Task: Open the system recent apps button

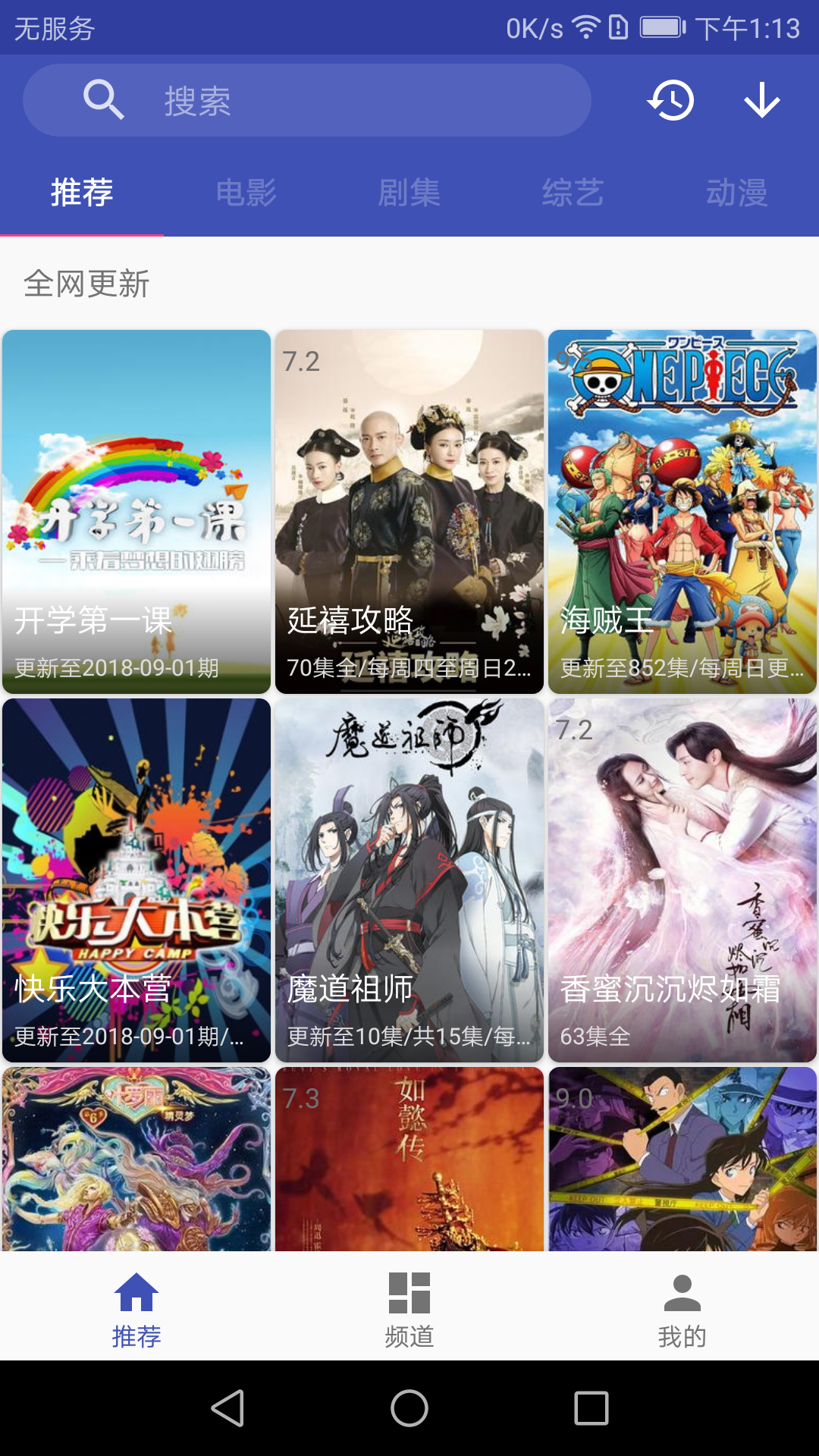Action: [591, 1408]
